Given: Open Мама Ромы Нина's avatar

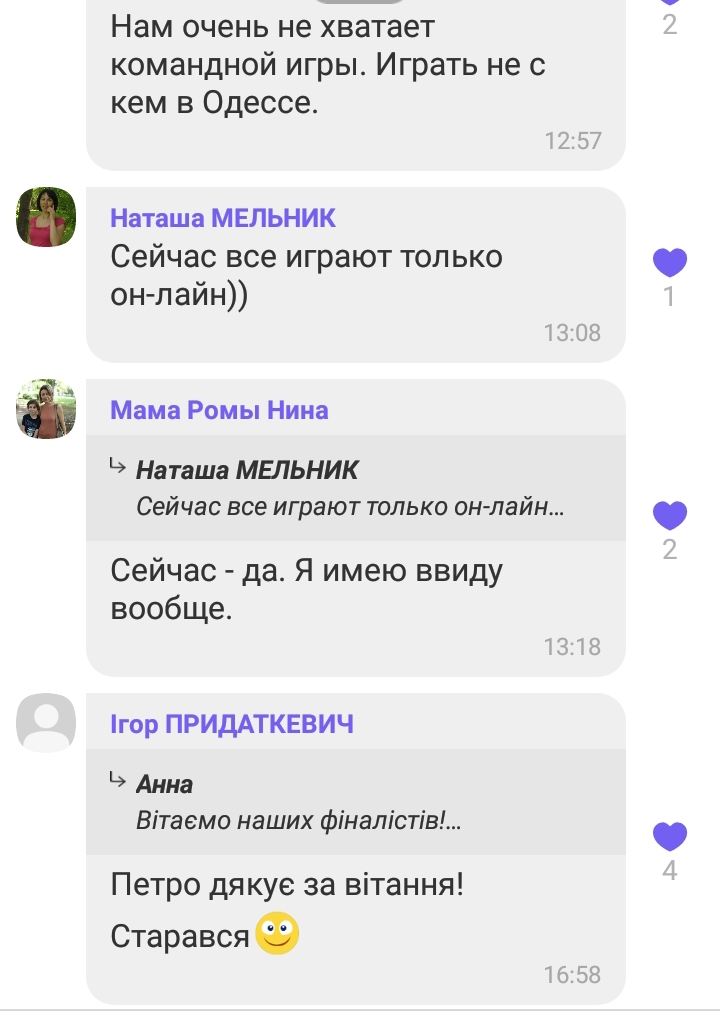Looking at the screenshot, I should pos(46,409).
